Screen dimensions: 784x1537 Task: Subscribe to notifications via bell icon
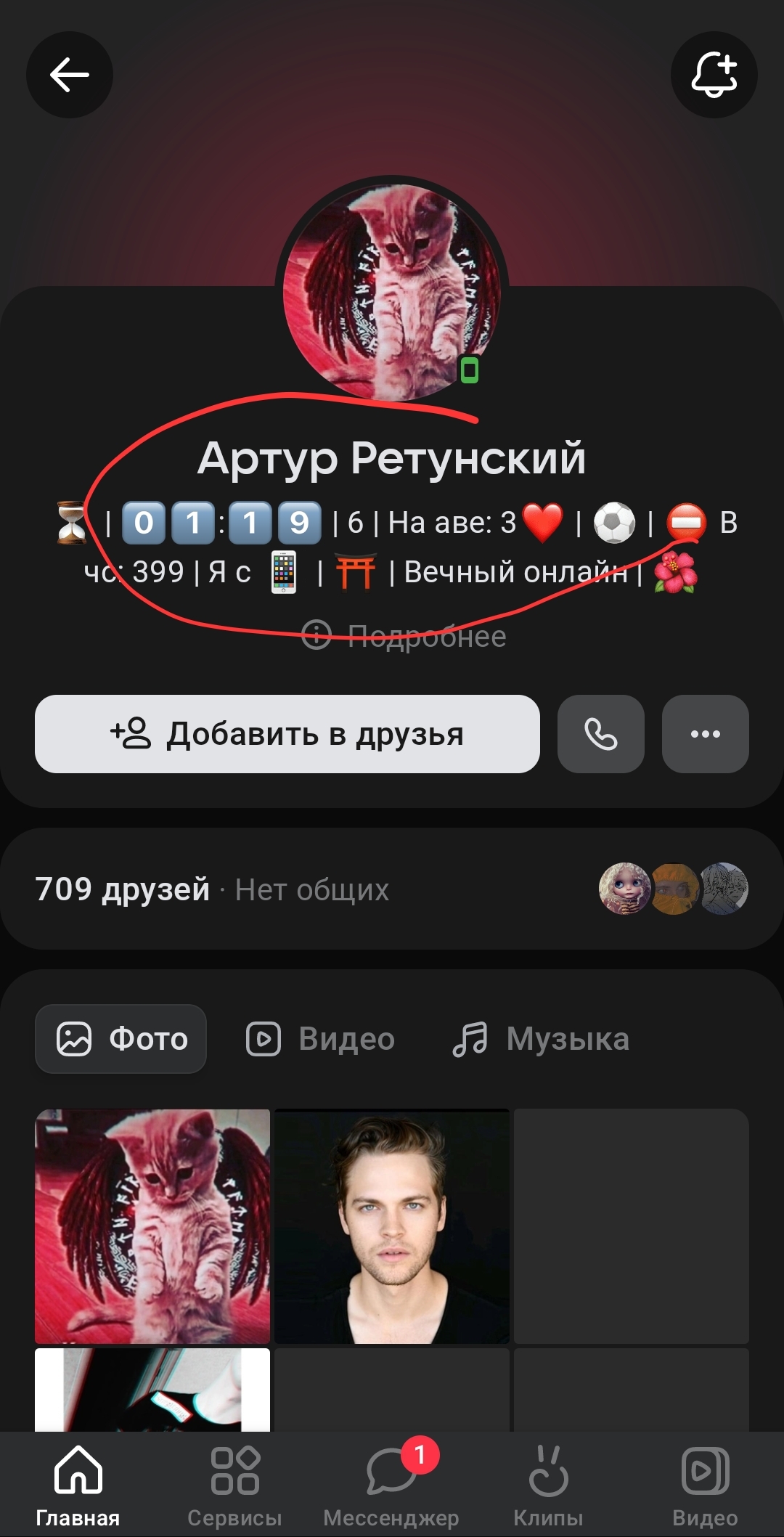pos(714,75)
